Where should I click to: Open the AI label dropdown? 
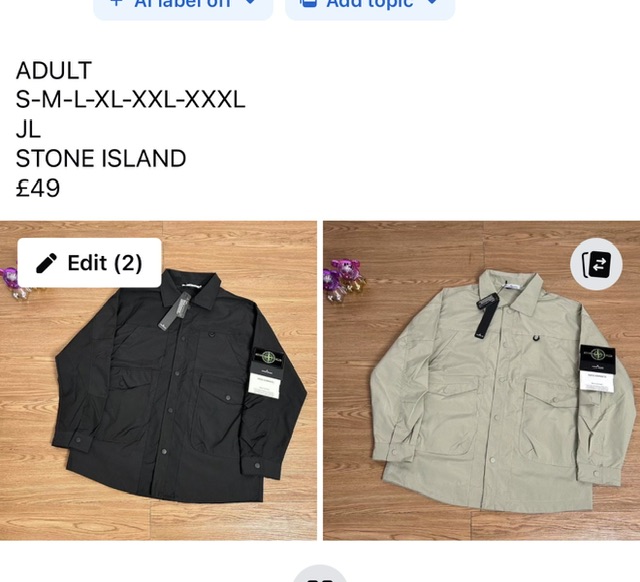tap(183, 6)
